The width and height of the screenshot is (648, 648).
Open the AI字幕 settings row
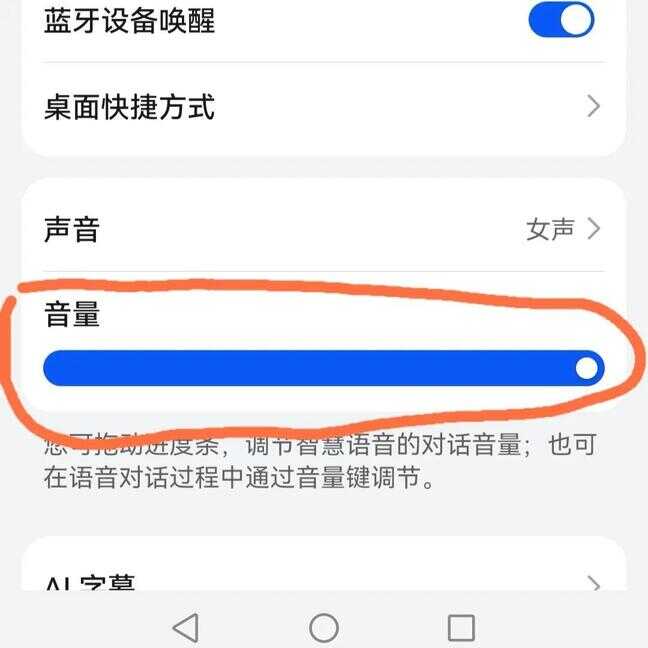click(322, 580)
